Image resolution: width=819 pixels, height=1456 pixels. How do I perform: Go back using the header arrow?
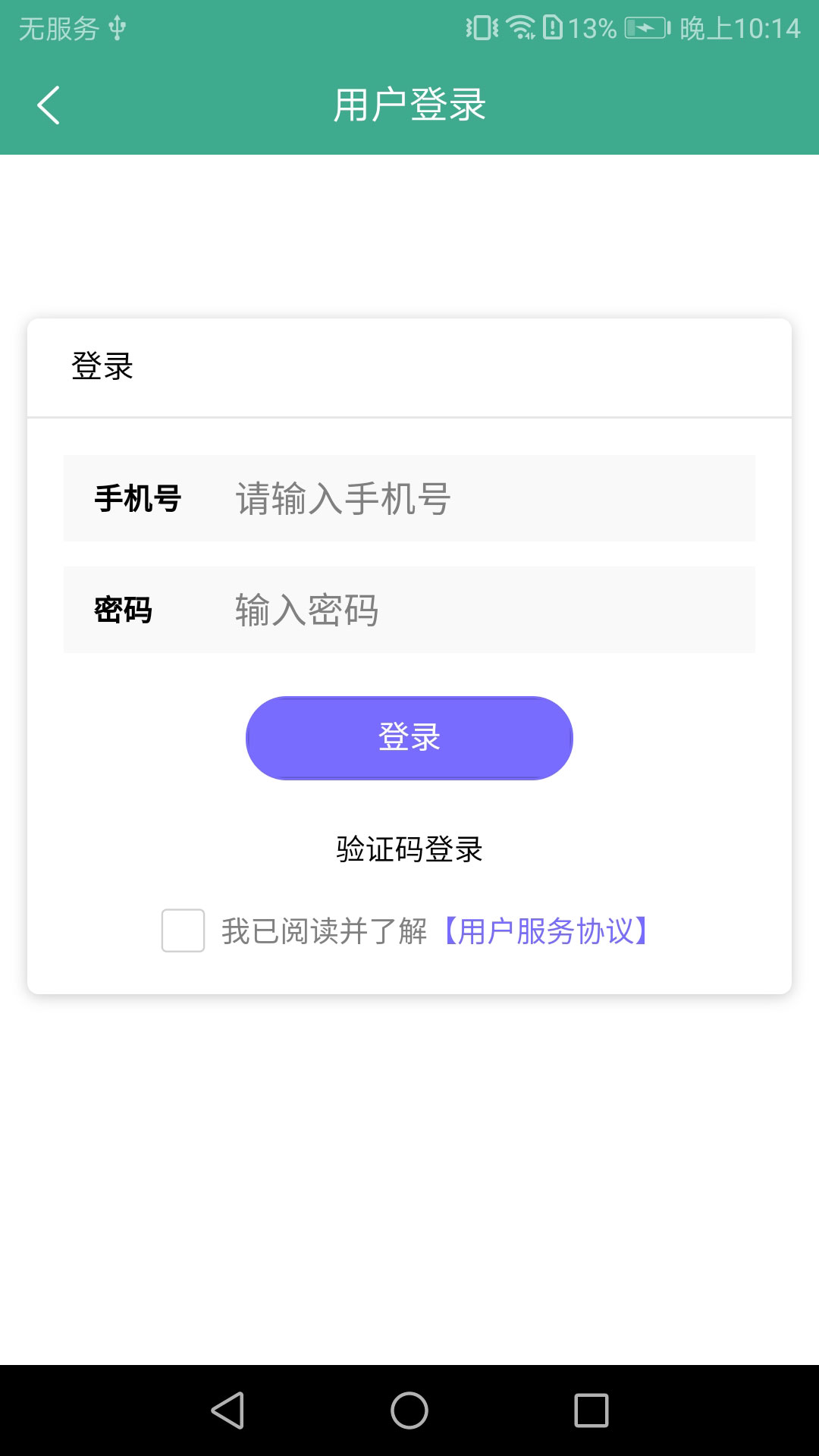click(49, 105)
